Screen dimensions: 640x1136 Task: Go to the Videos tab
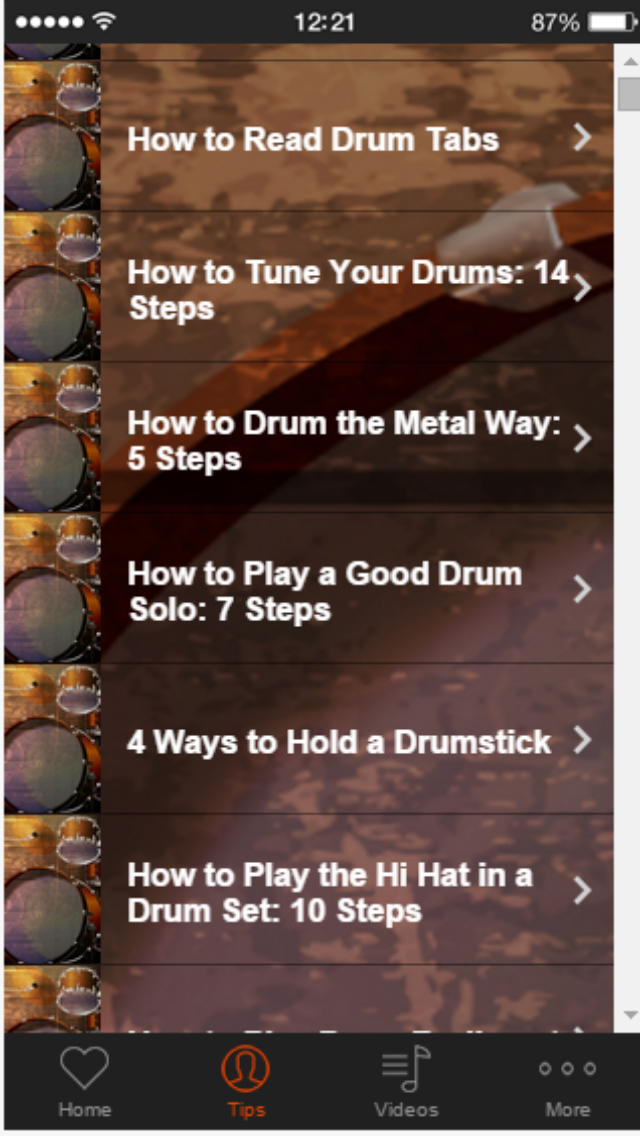(406, 1082)
